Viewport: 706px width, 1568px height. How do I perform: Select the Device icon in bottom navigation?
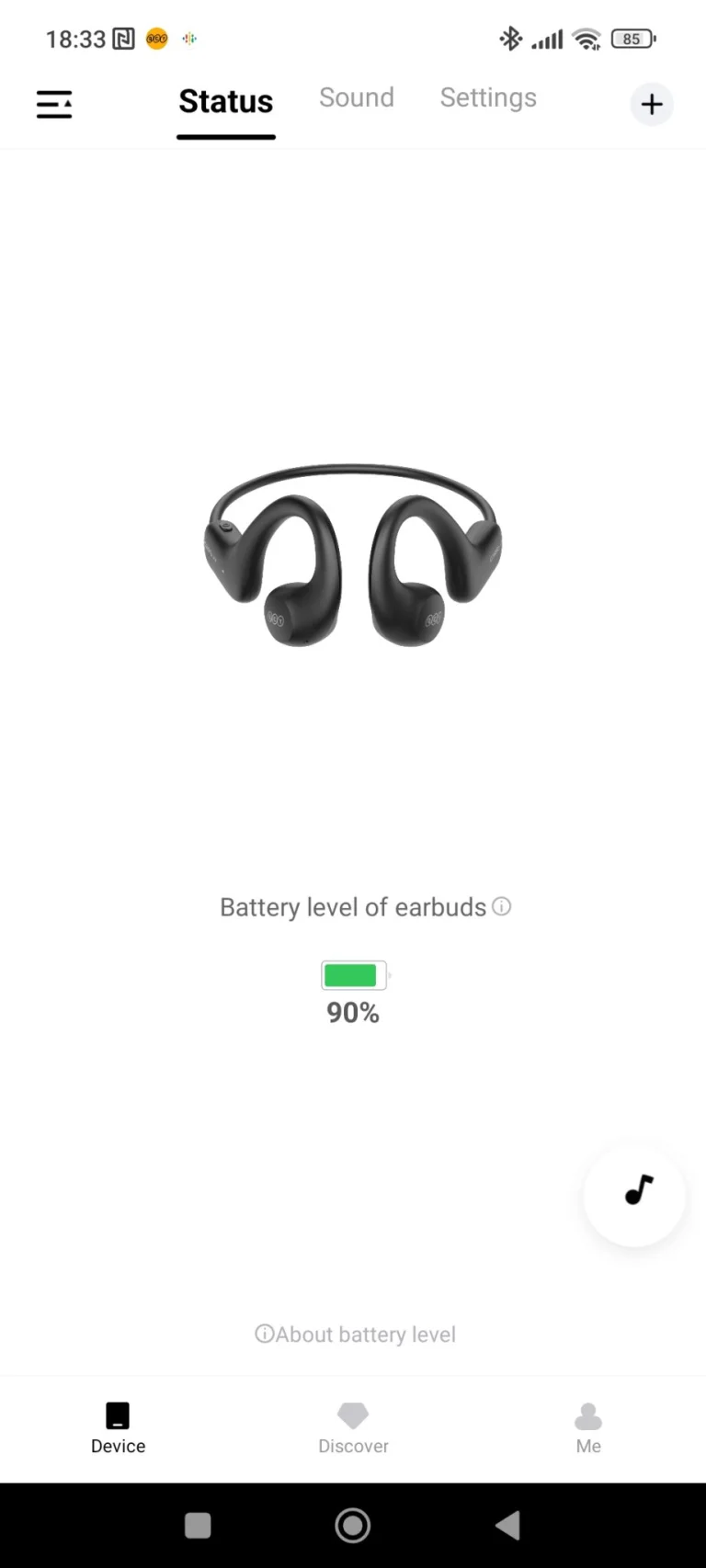118,1425
